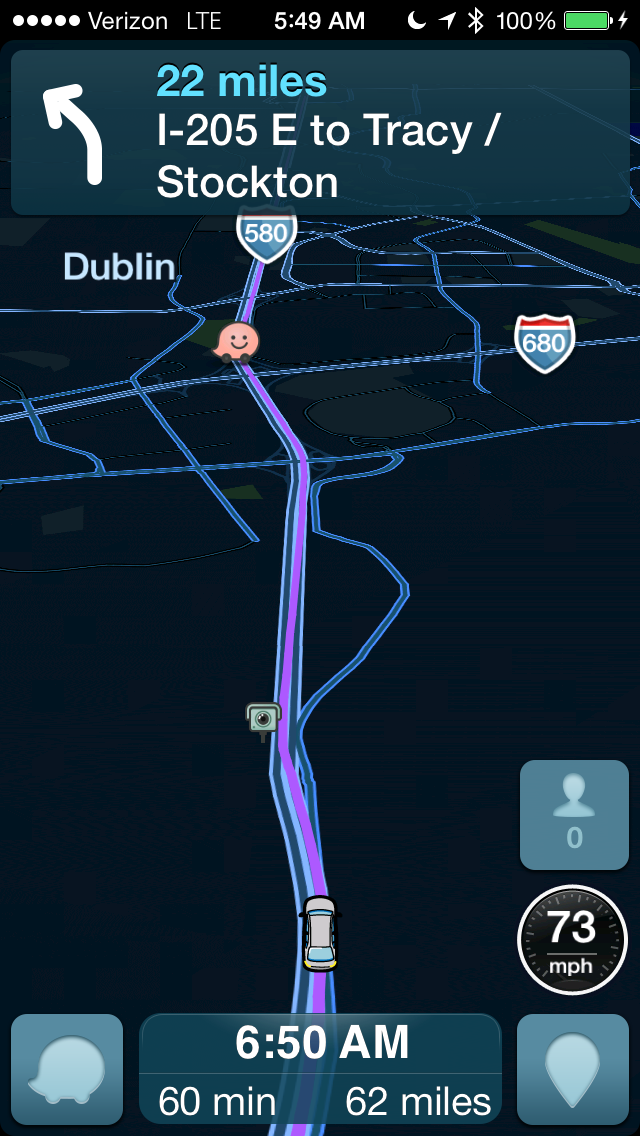Tap the ETA bar showing 6:50 AM
The width and height of the screenshot is (640, 1136).
pos(320,1069)
